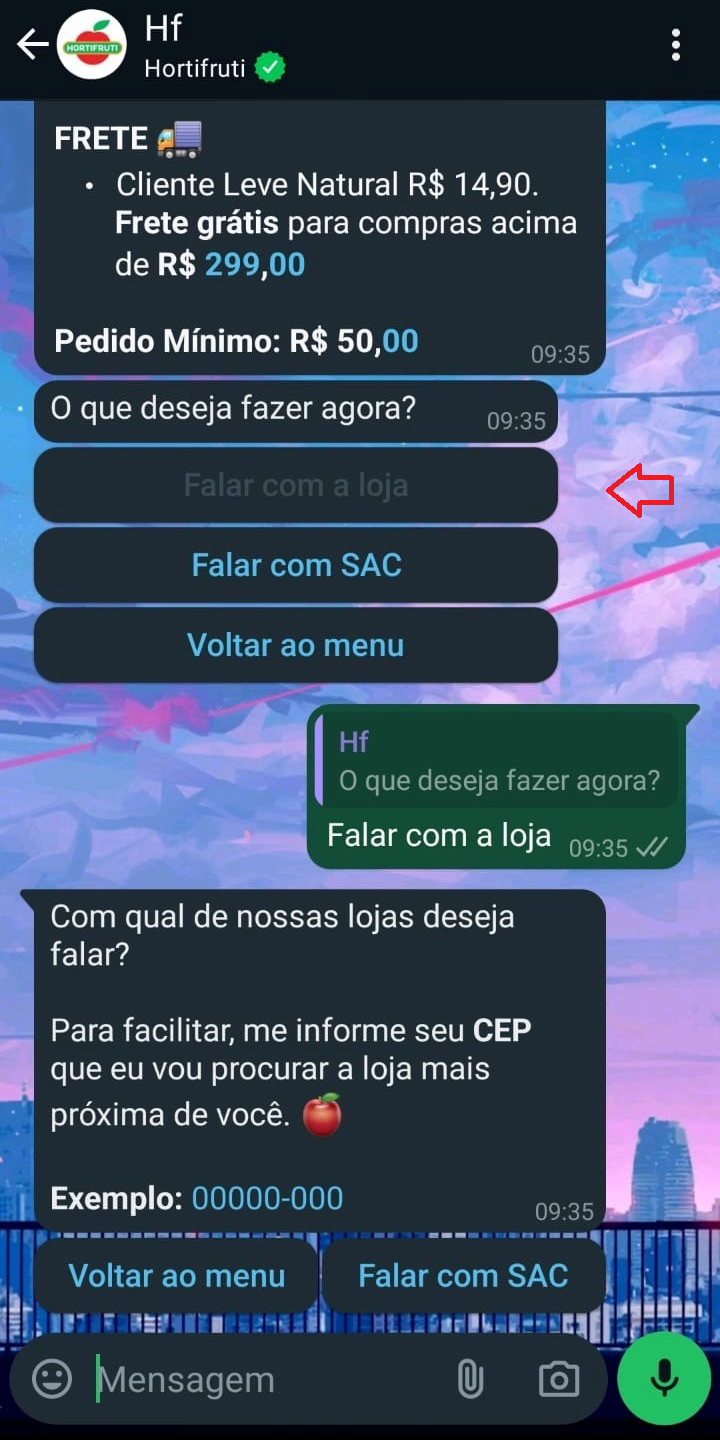The image size is (720, 1440).
Task: Open the emoji picker
Action: (52, 1380)
